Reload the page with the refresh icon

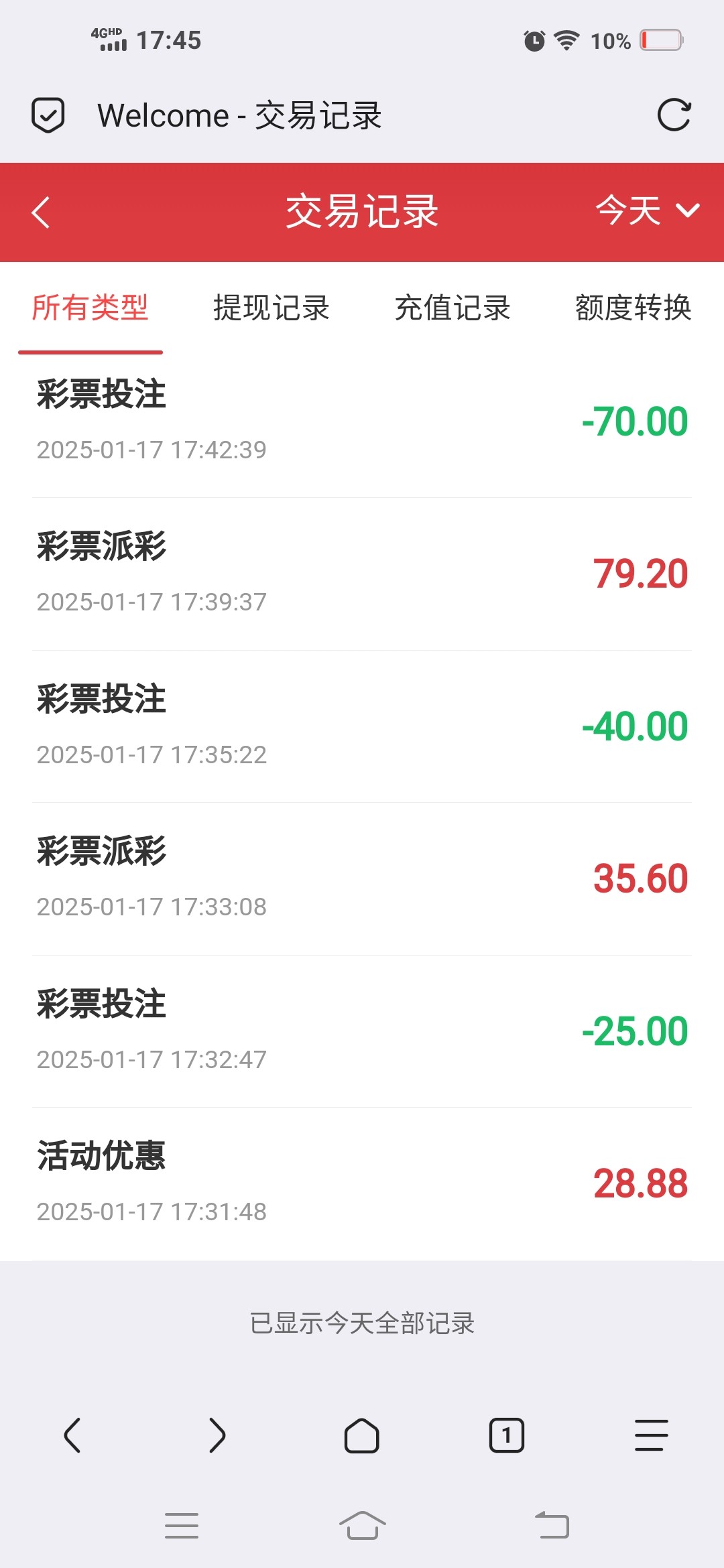(674, 115)
